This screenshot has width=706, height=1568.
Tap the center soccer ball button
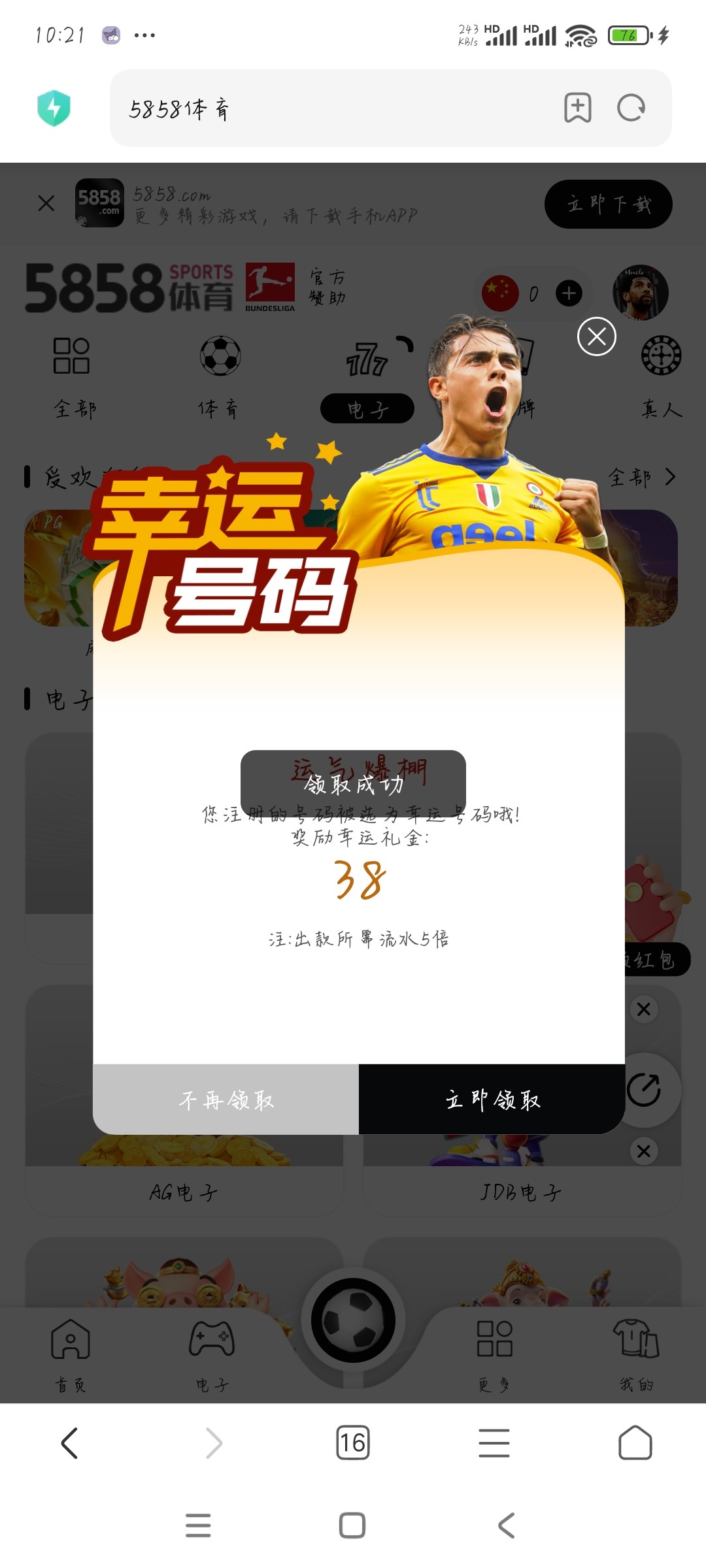click(x=353, y=1321)
